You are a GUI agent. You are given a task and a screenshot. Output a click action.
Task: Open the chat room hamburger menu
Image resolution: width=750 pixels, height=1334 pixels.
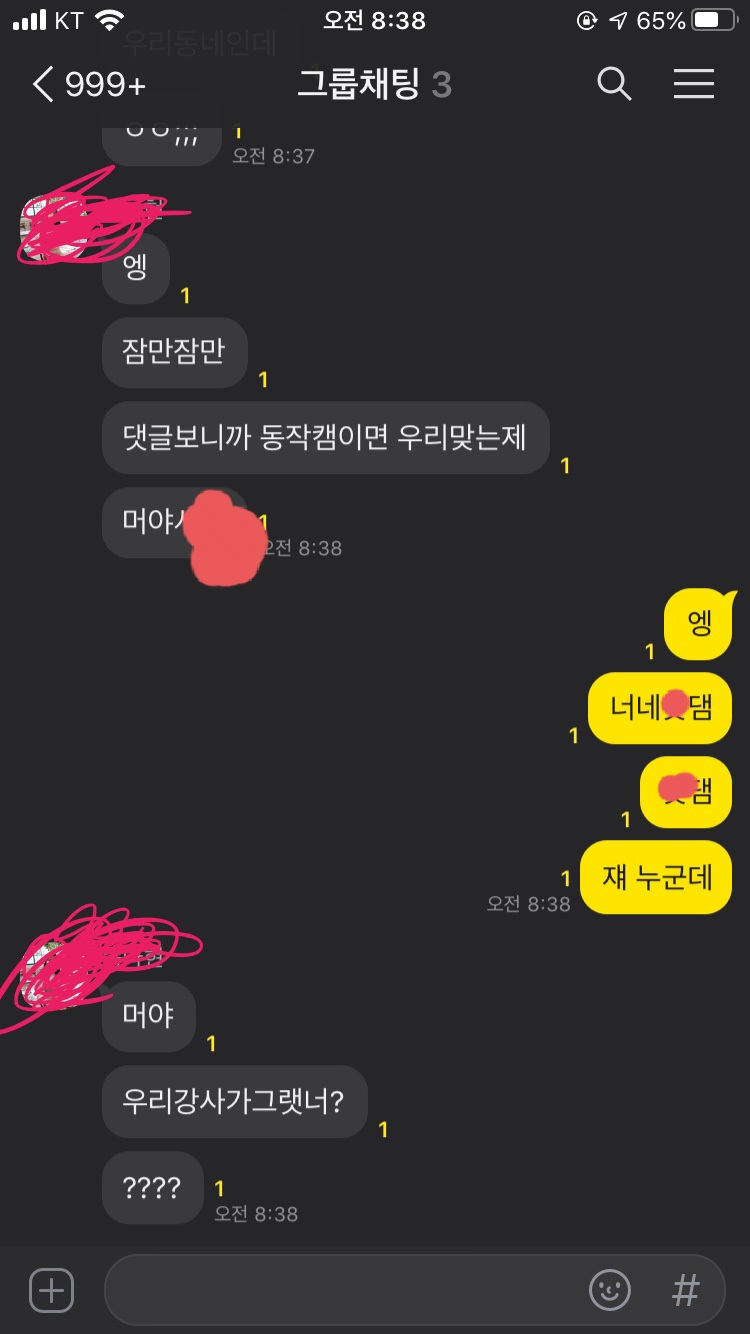click(693, 85)
